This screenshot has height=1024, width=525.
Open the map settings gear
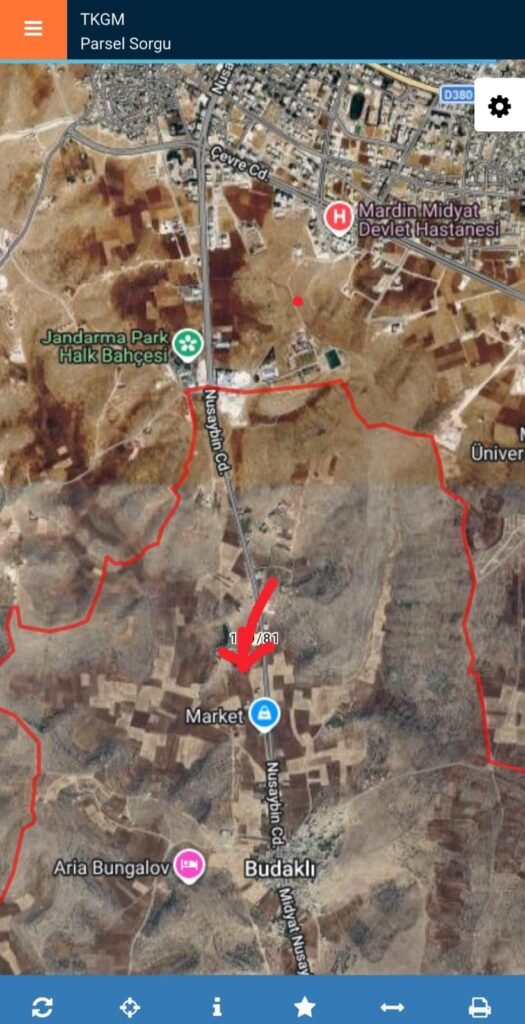click(500, 106)
